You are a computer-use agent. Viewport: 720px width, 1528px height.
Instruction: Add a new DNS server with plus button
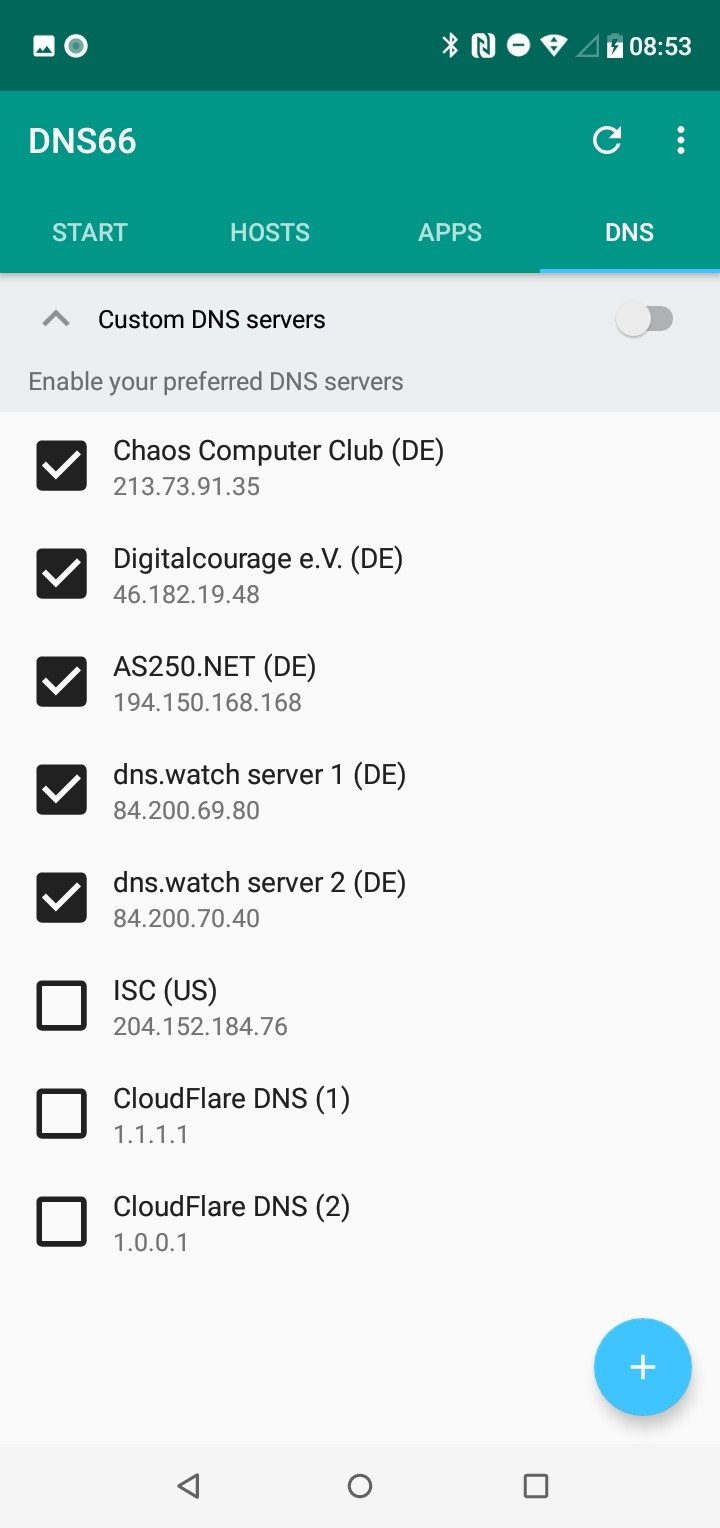click(x=643, y=1367)
